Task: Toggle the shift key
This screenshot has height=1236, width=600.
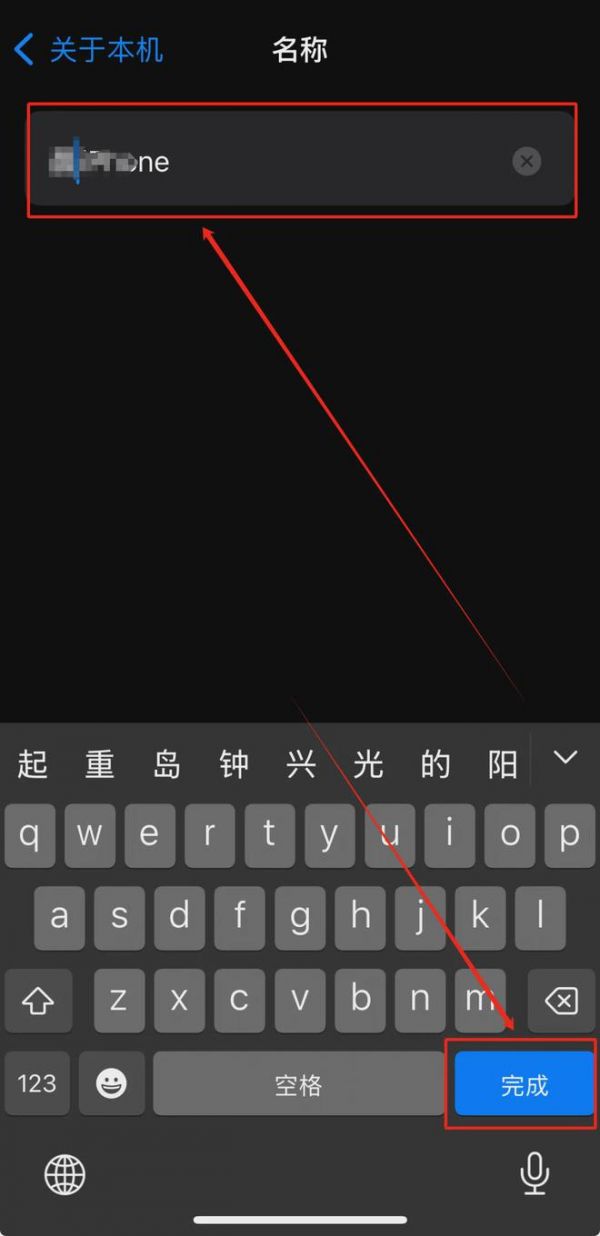Action: [38, 1000]
